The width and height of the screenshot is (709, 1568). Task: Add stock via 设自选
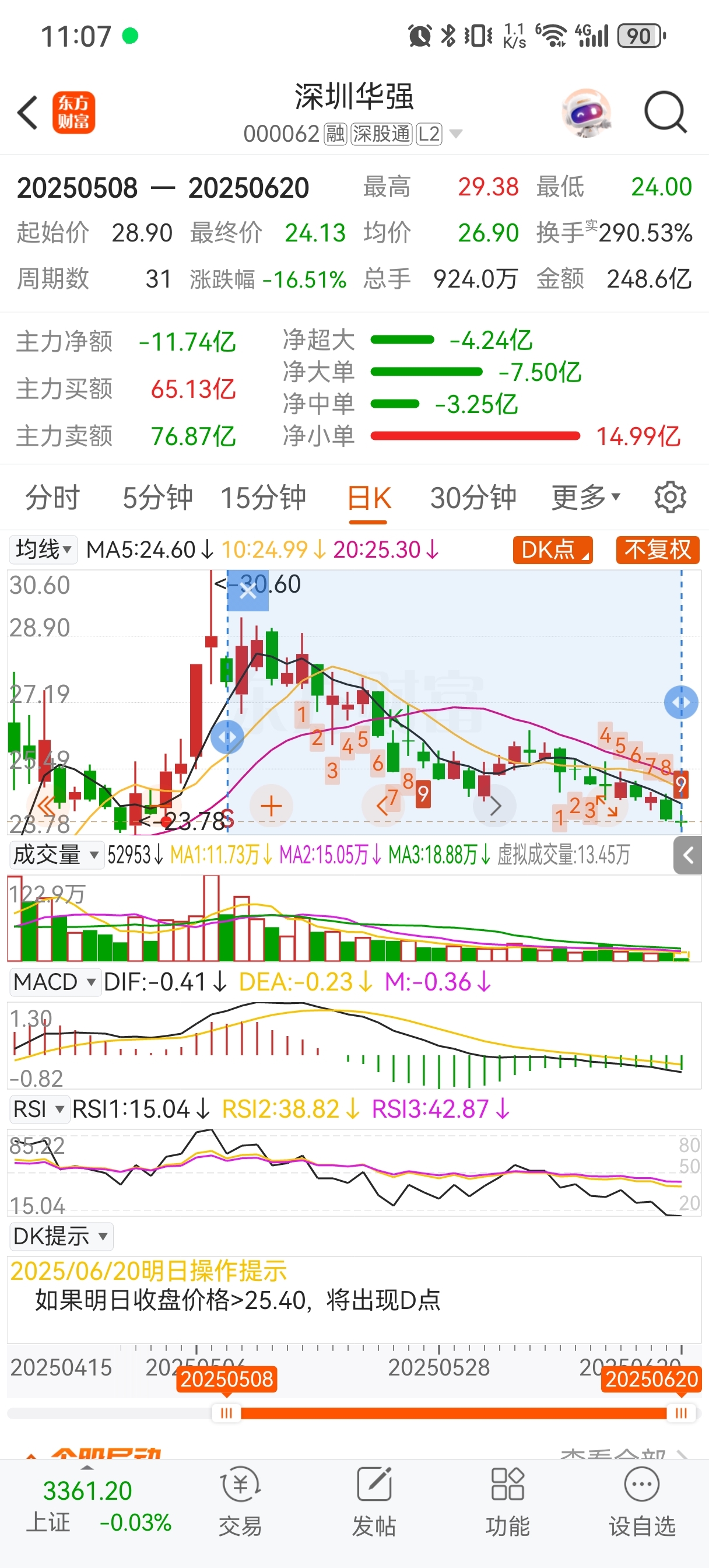[x=642, y=1501]
